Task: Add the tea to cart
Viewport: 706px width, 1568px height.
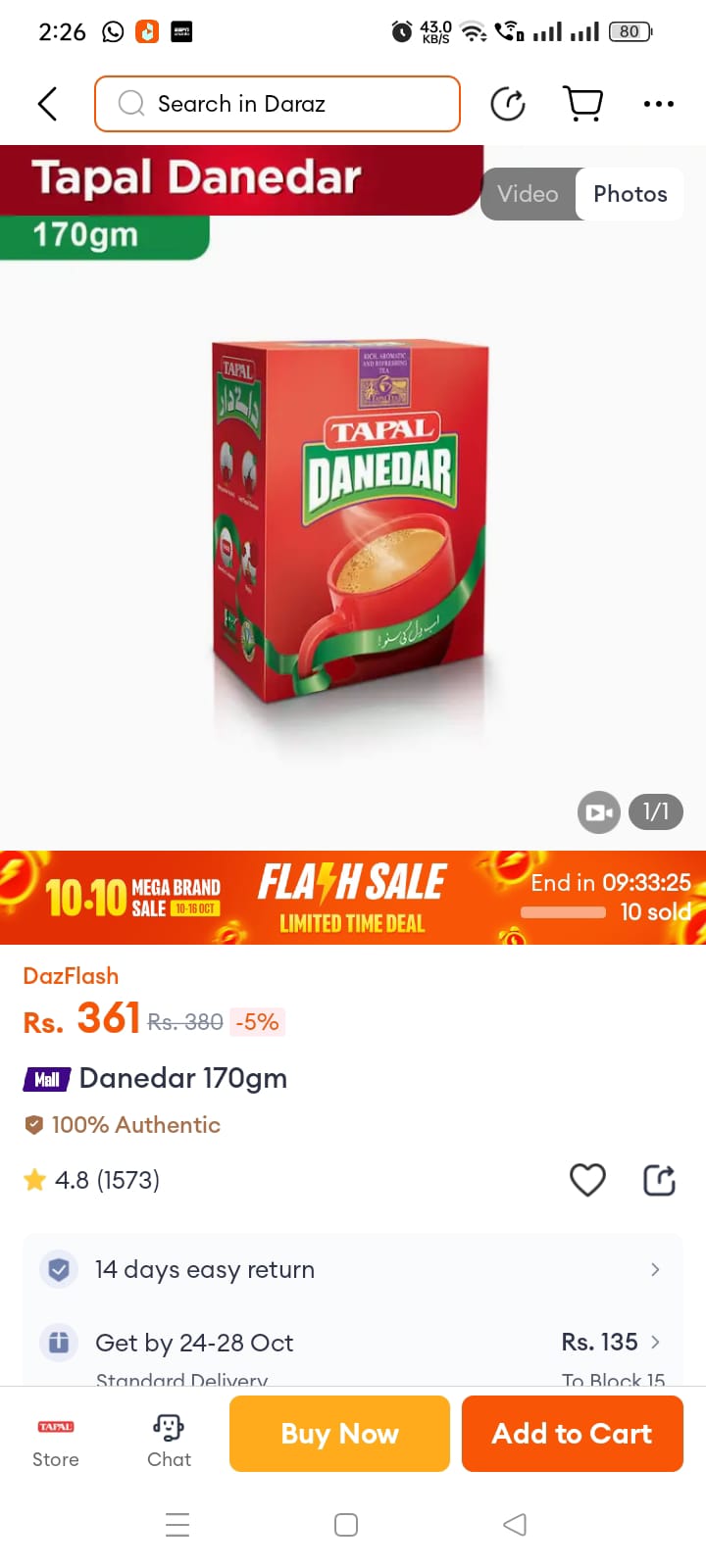Action: pyautogui.click(x=572, y=1434)
